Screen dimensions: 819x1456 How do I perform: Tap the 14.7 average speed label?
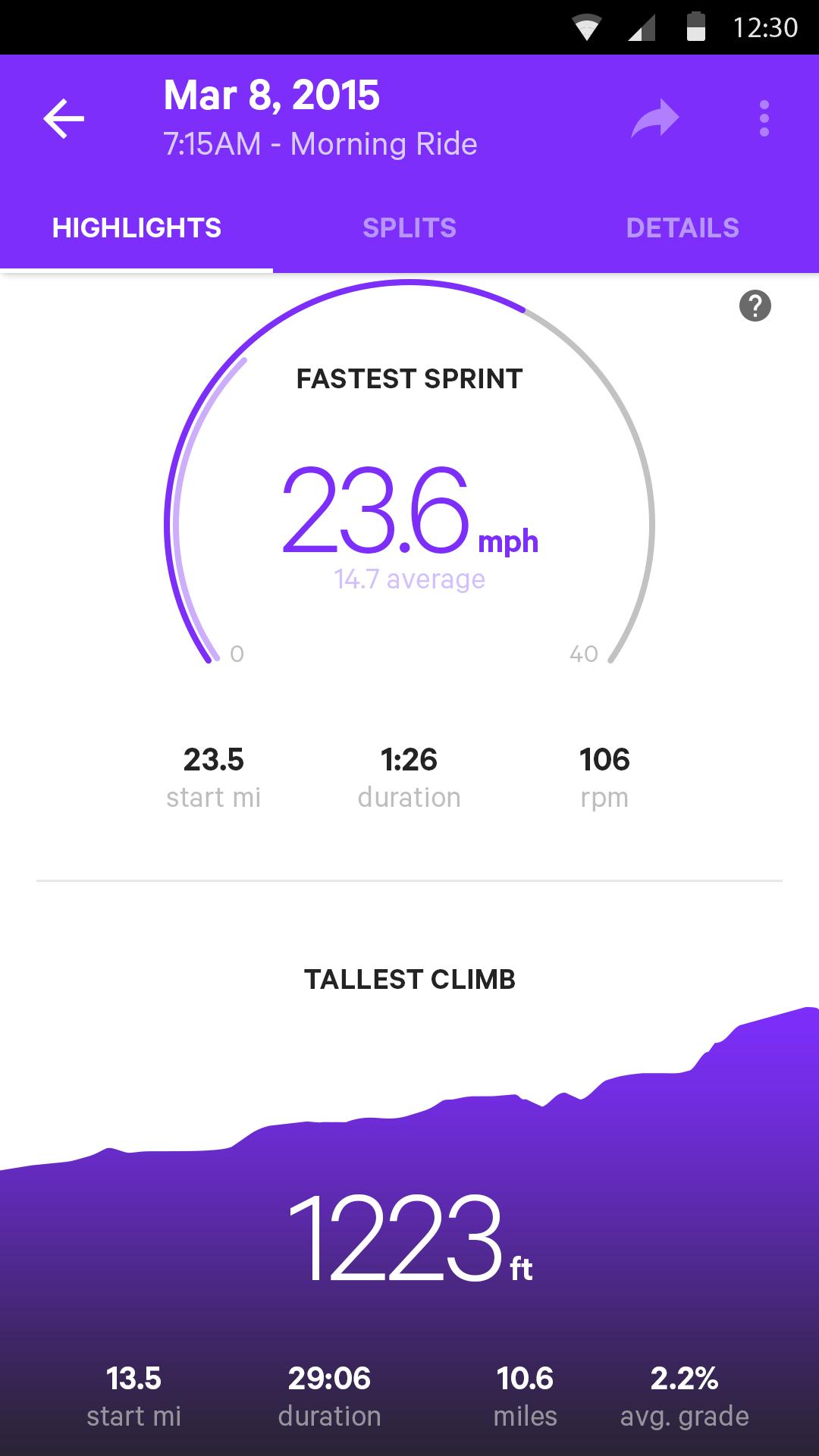[409, 578]
